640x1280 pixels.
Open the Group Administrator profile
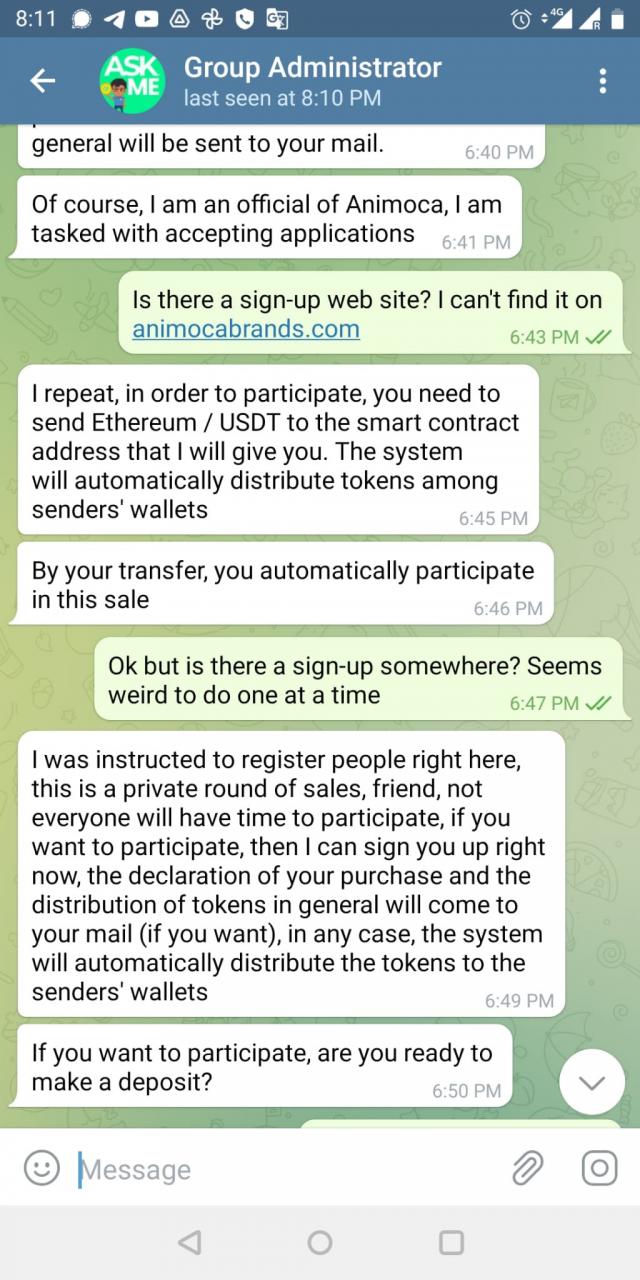[x=312, y=81]
